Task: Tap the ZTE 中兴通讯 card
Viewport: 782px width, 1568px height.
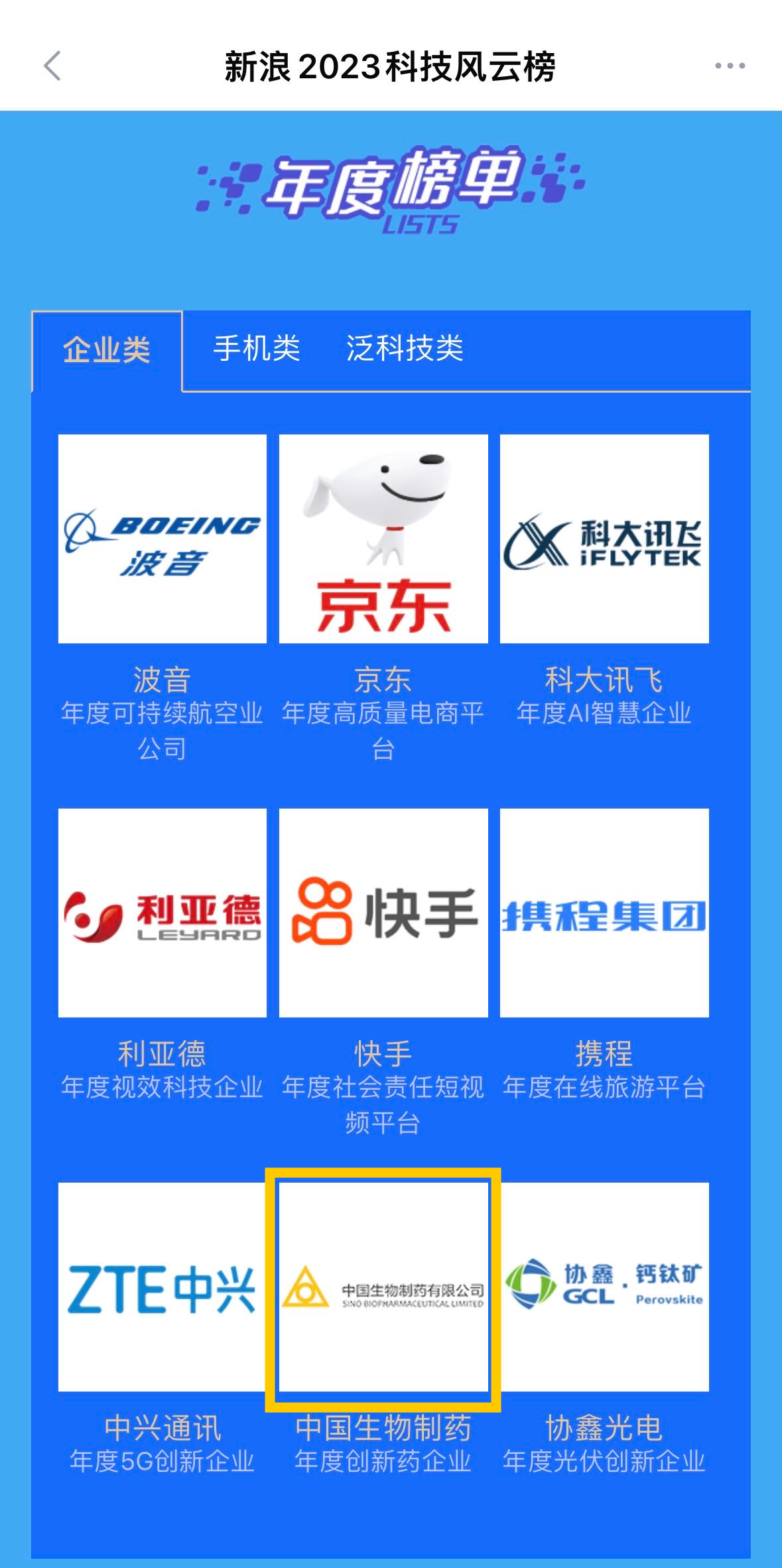Action: pyautogui.click(x=163, y=1287)
